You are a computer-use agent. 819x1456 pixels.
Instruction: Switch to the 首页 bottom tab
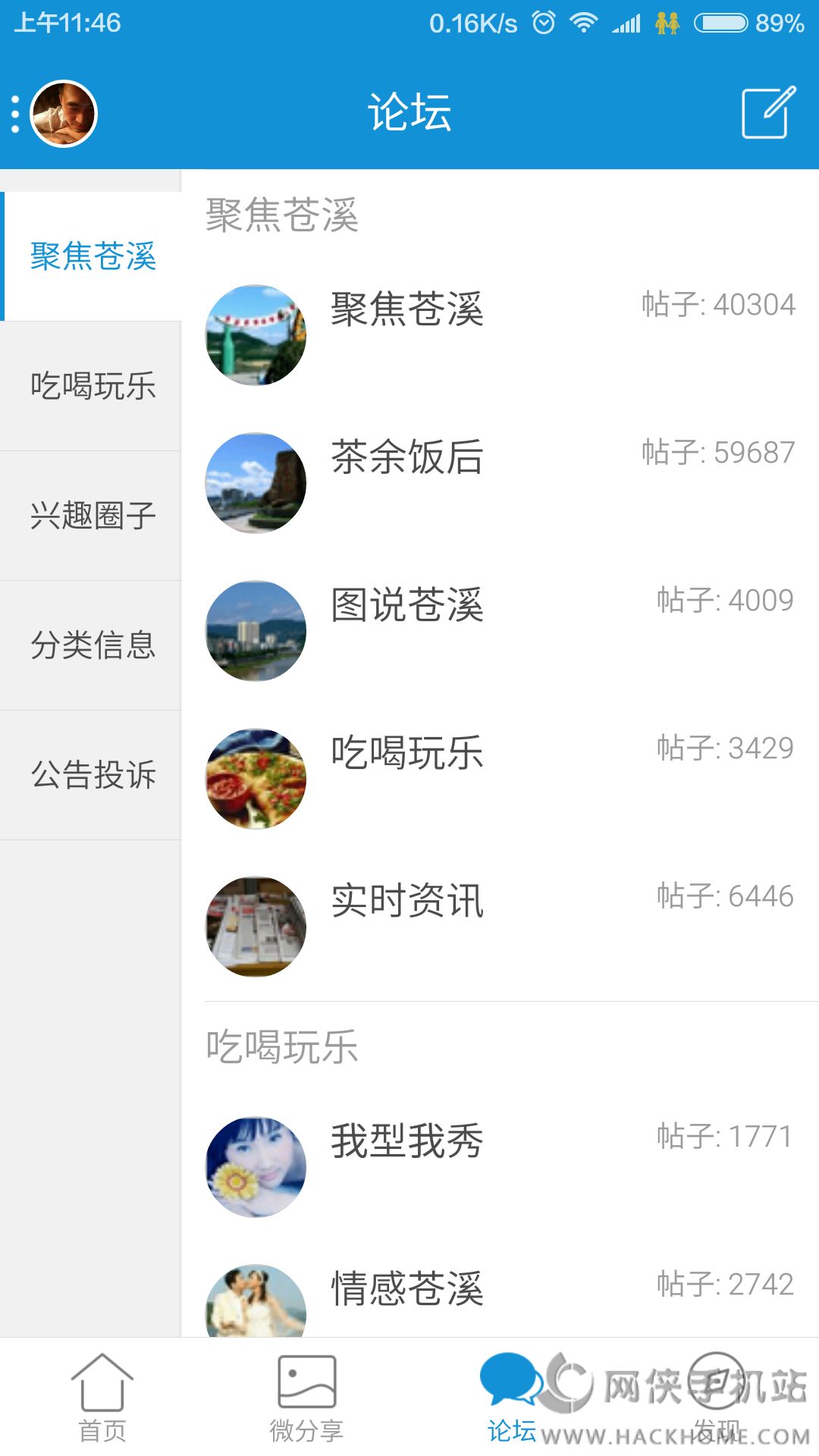pos(102,1398)
